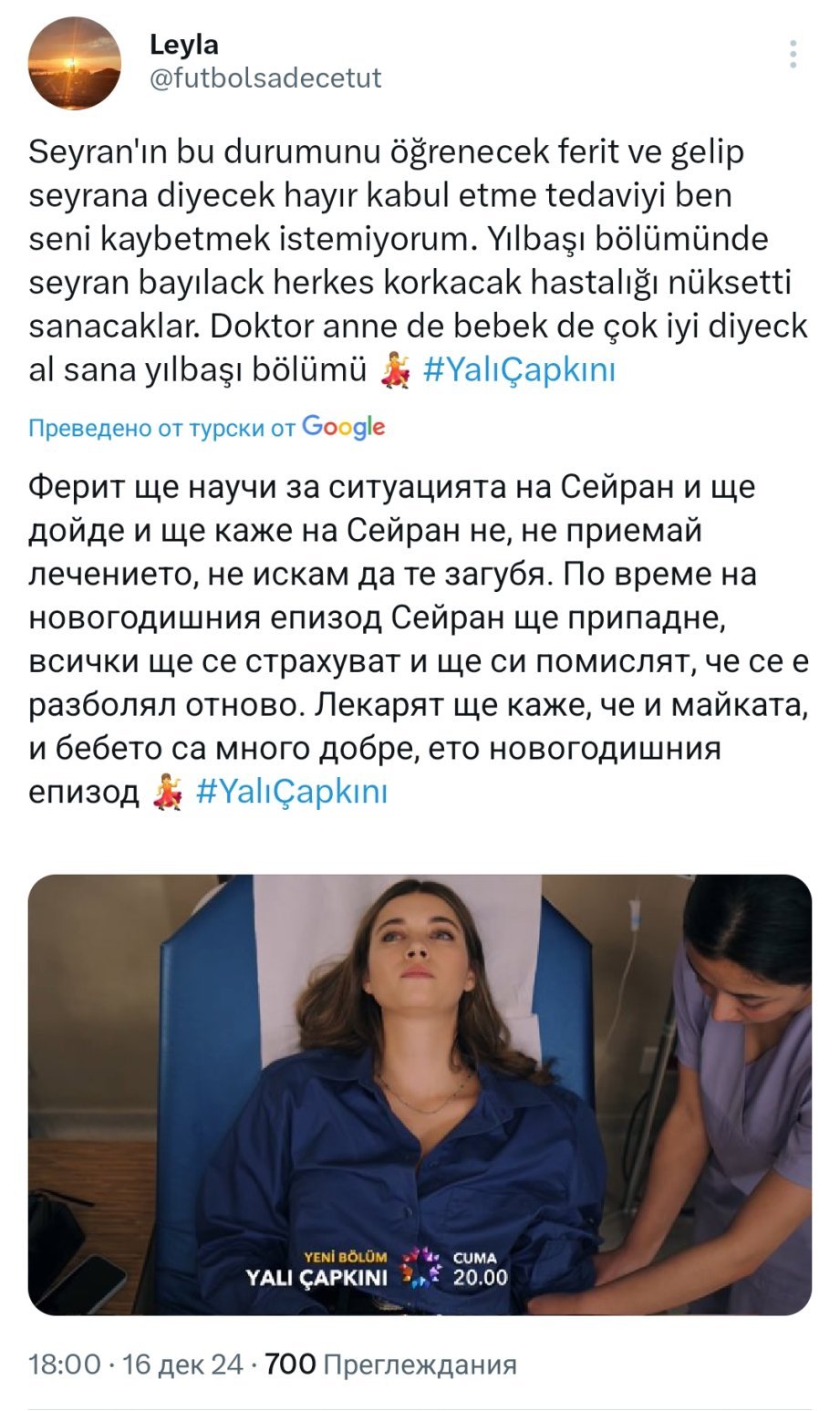Tap the #YalıÇapkını hashtag in the Turkish text
Image resolution: width=840 pixels, height=1411 pixels.
coord(520,370)
